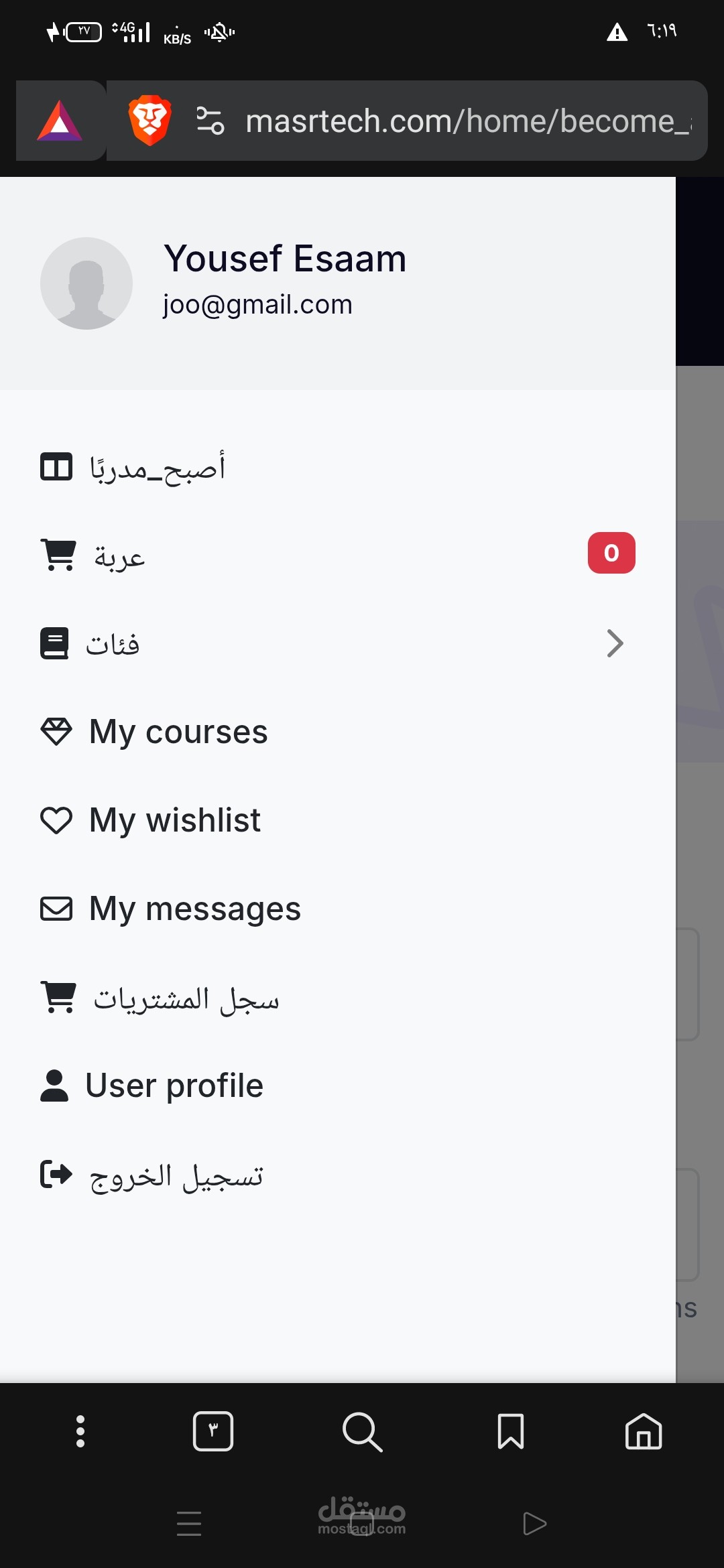Tap the address bar showing masrtech.com
This screenshot has height=1568, width=724.
[469, 121]
